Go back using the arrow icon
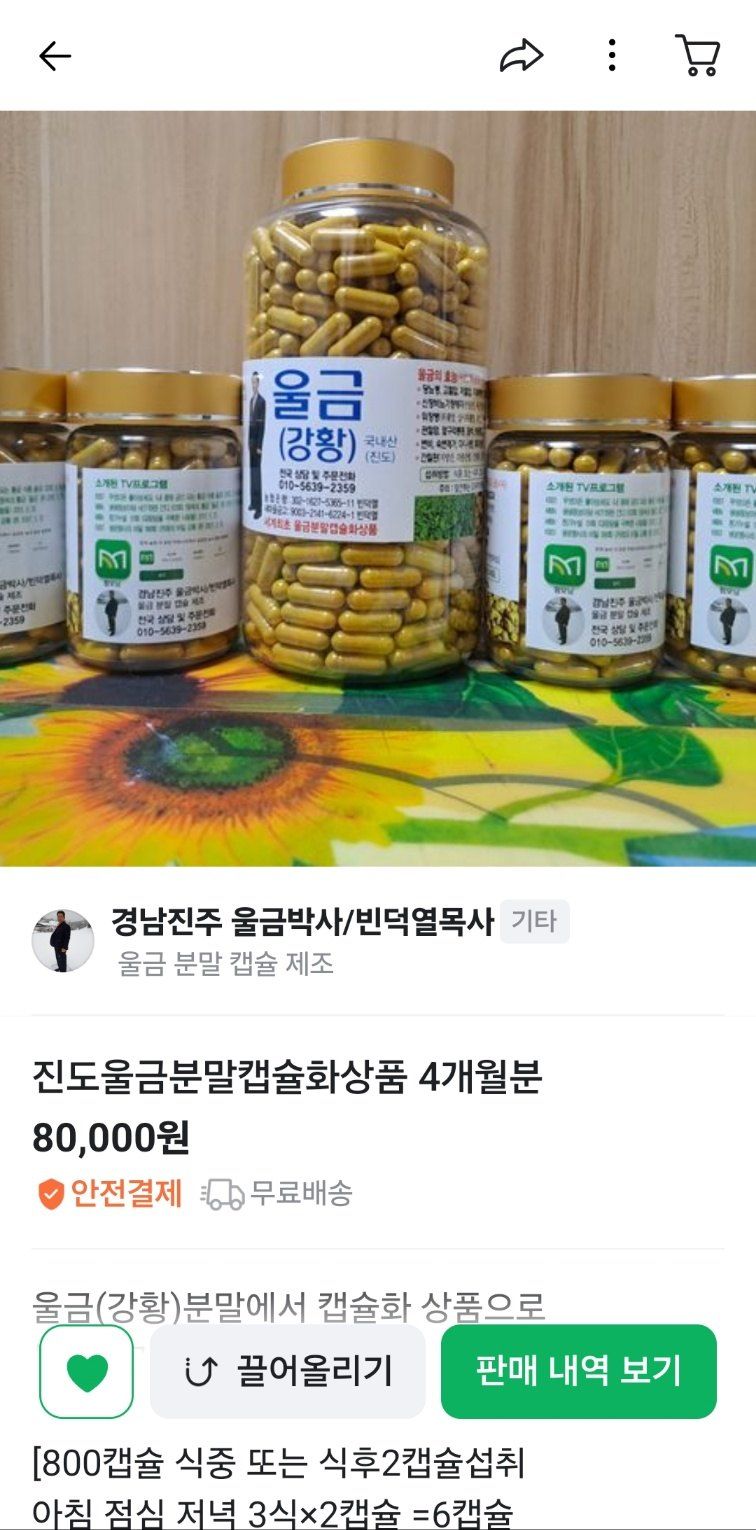Screen dimensions: 756x1530 coord(55,56)
